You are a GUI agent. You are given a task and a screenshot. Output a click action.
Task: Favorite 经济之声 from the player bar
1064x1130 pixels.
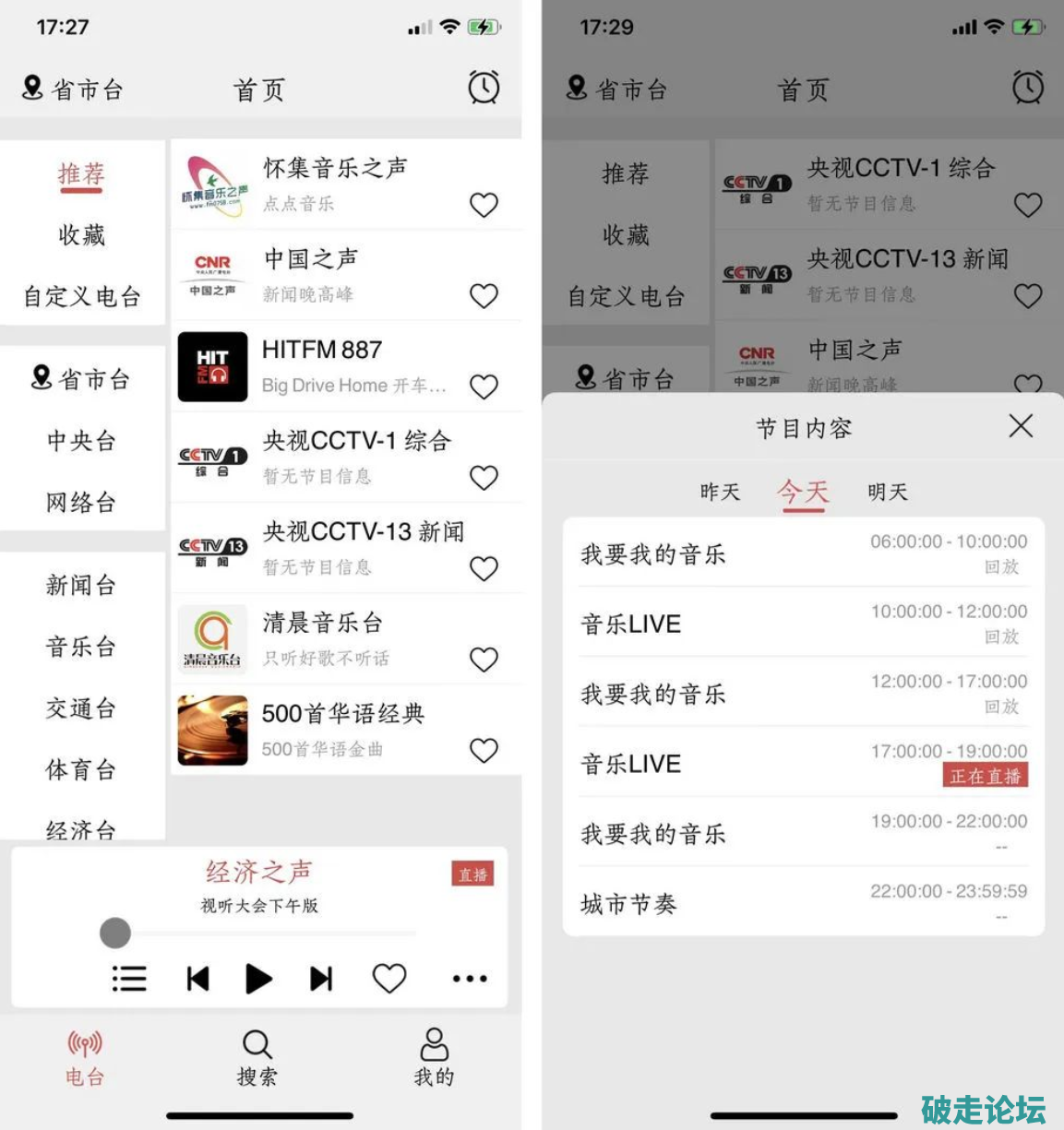(x=389, y=979)
